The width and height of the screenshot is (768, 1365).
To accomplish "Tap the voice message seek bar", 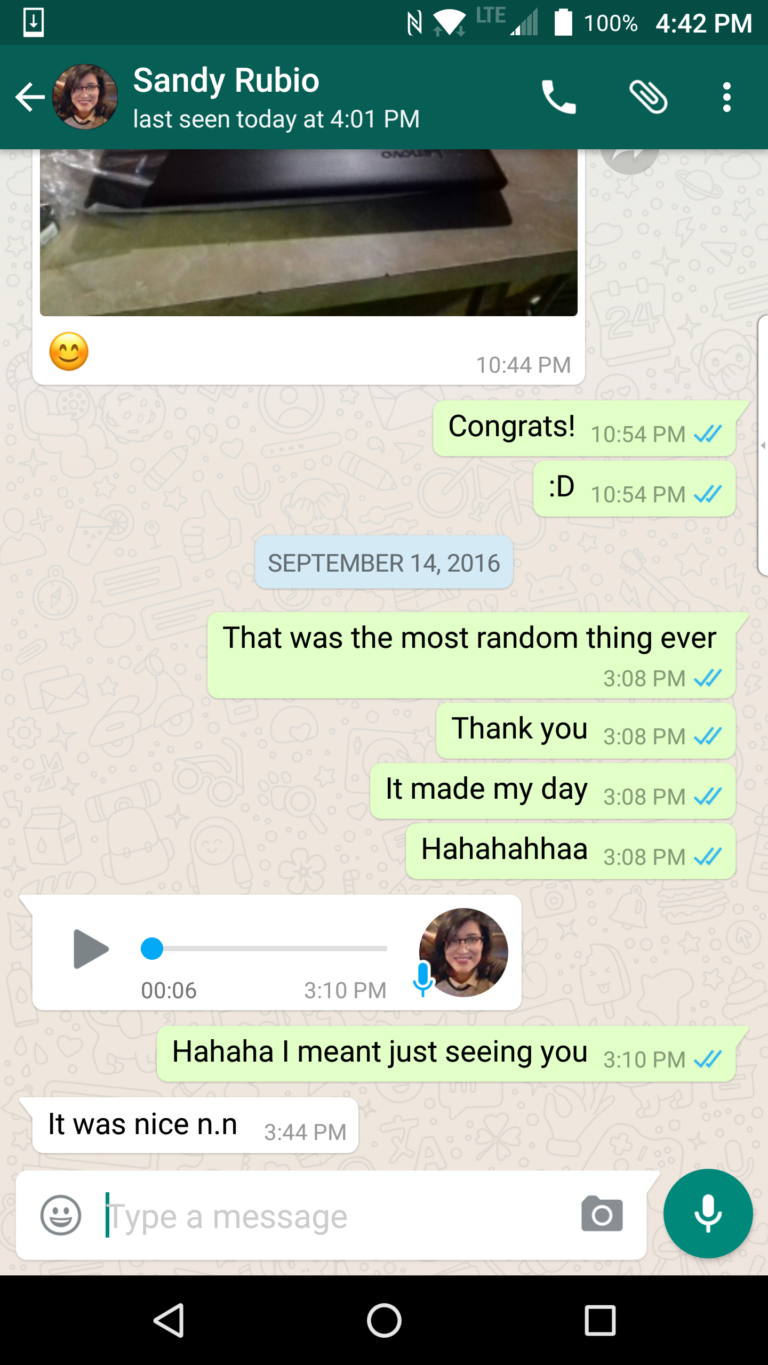I will pos(265,948).
